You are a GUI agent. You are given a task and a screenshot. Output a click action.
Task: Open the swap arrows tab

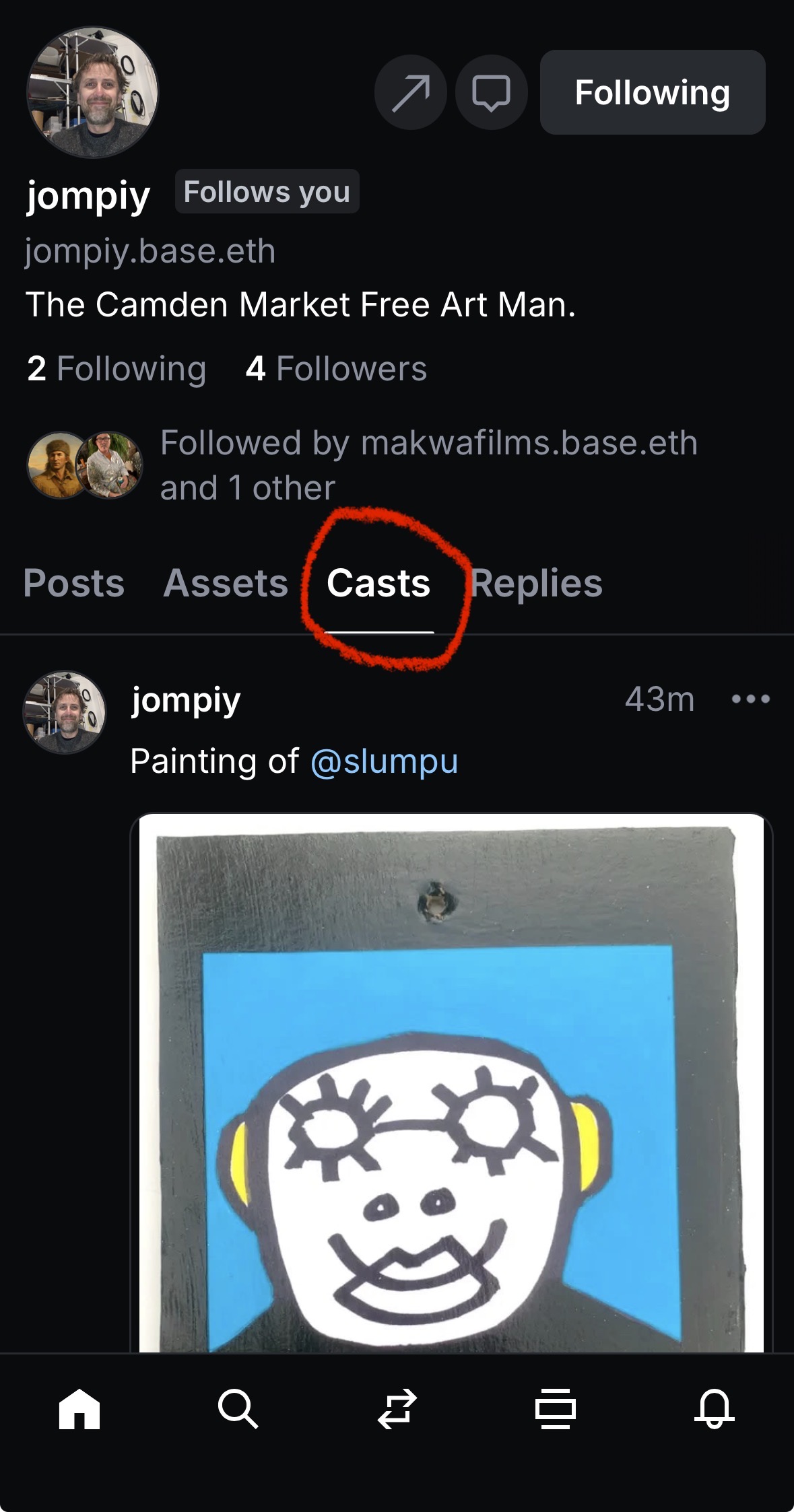[x=397, y=1408]
